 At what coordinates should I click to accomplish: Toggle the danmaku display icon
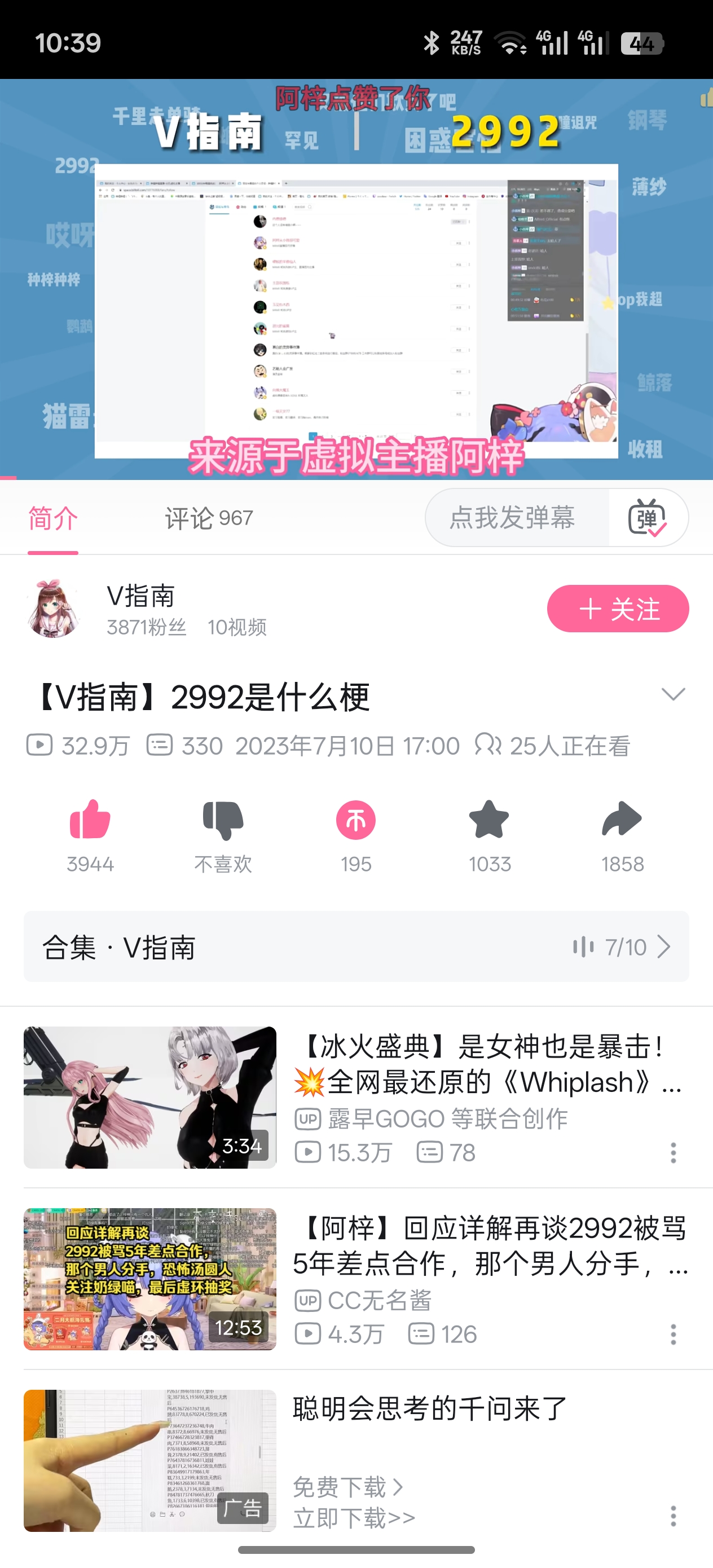[x=647, y=518]
